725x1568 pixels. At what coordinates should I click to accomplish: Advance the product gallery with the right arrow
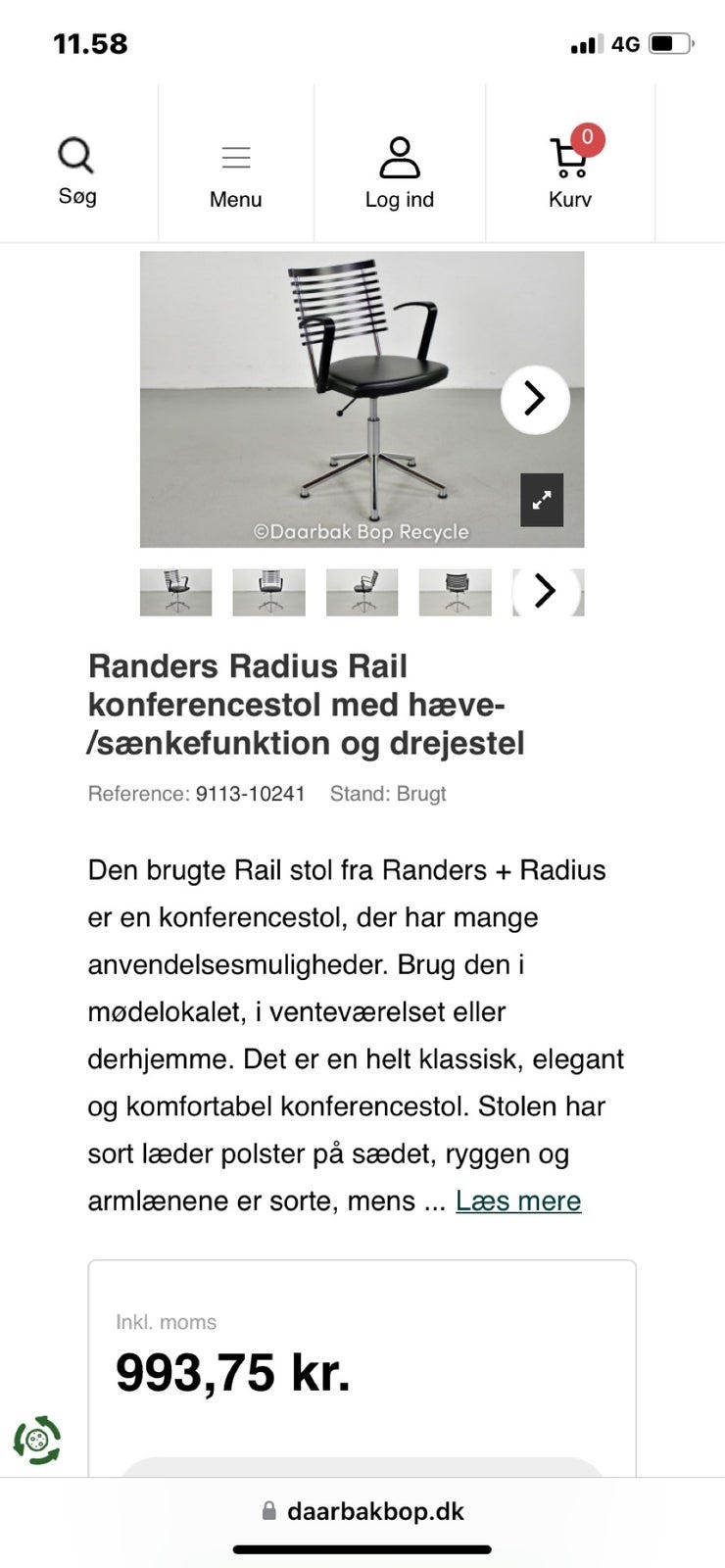[x=534, y=399]
